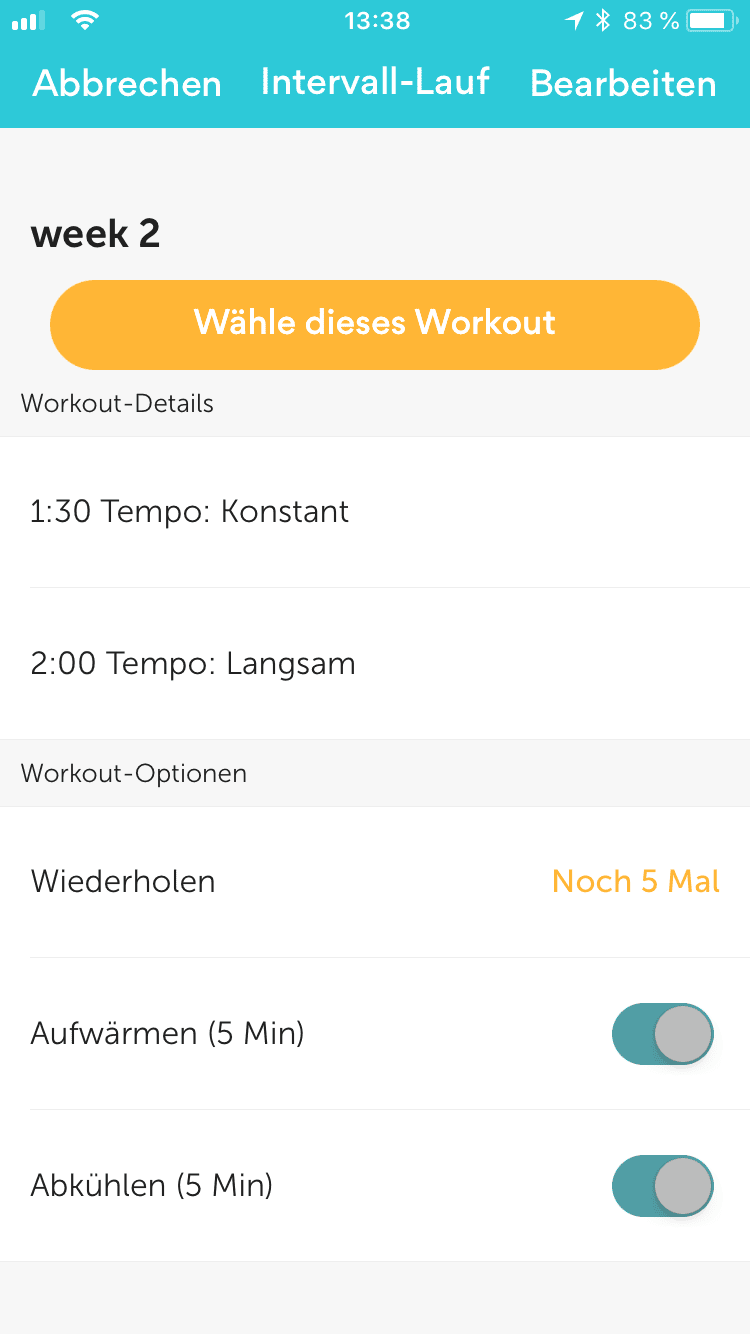Open the 2:00 Tempo: Langsam interval
This screenshot has height=1334, width=750.
click(x=375, y=664)
